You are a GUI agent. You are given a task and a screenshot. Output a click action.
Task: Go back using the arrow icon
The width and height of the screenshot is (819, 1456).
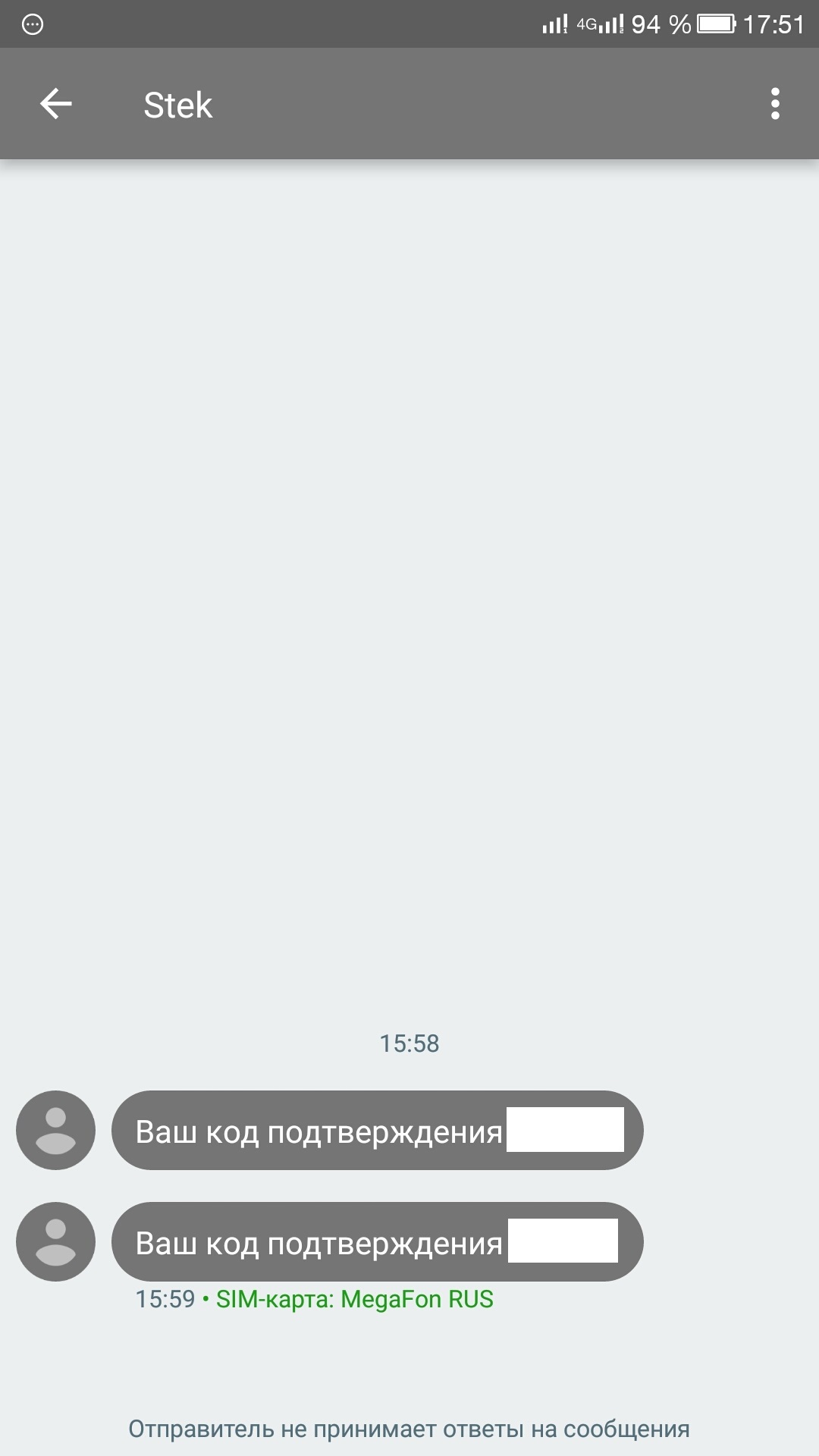pos(56,104)
